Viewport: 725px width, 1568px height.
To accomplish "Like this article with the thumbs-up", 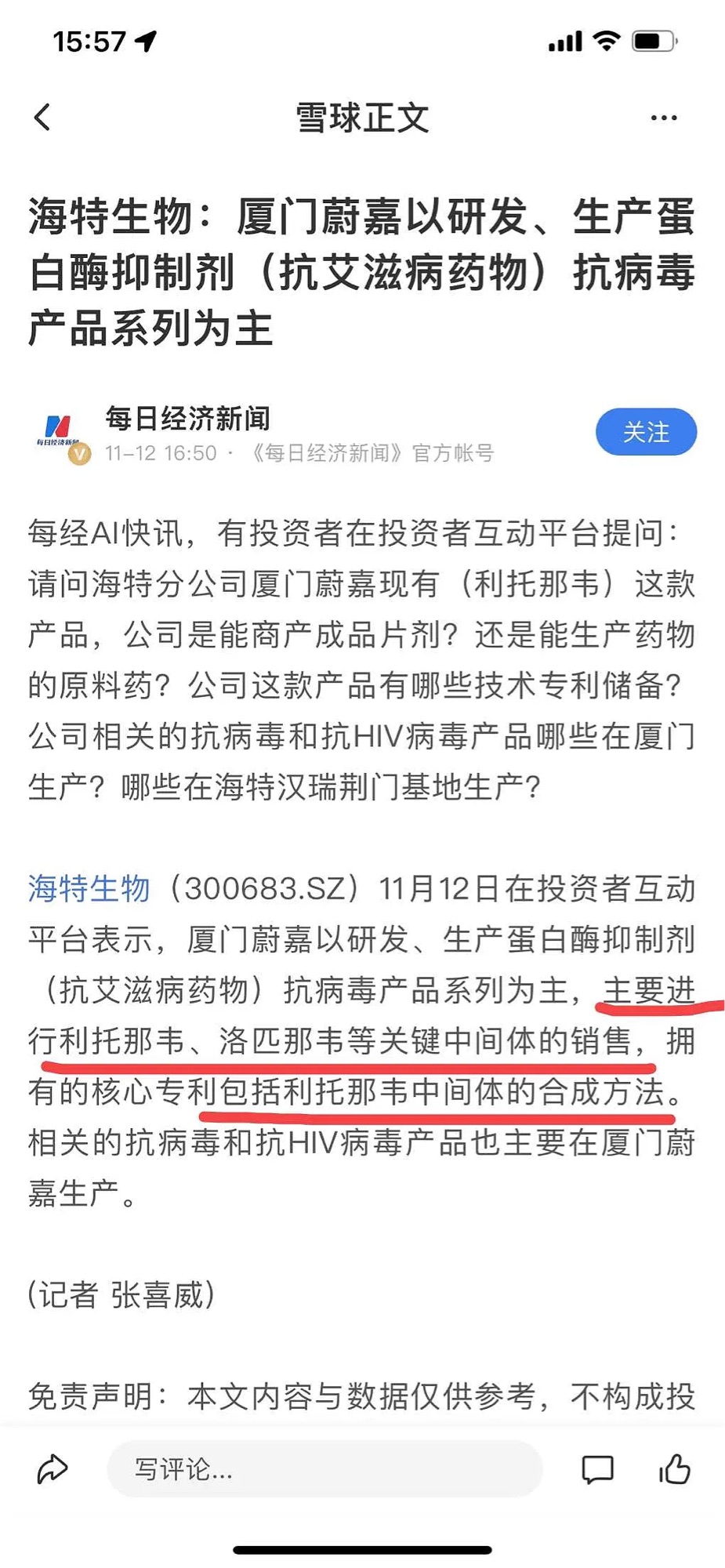I will point(675,1468).
